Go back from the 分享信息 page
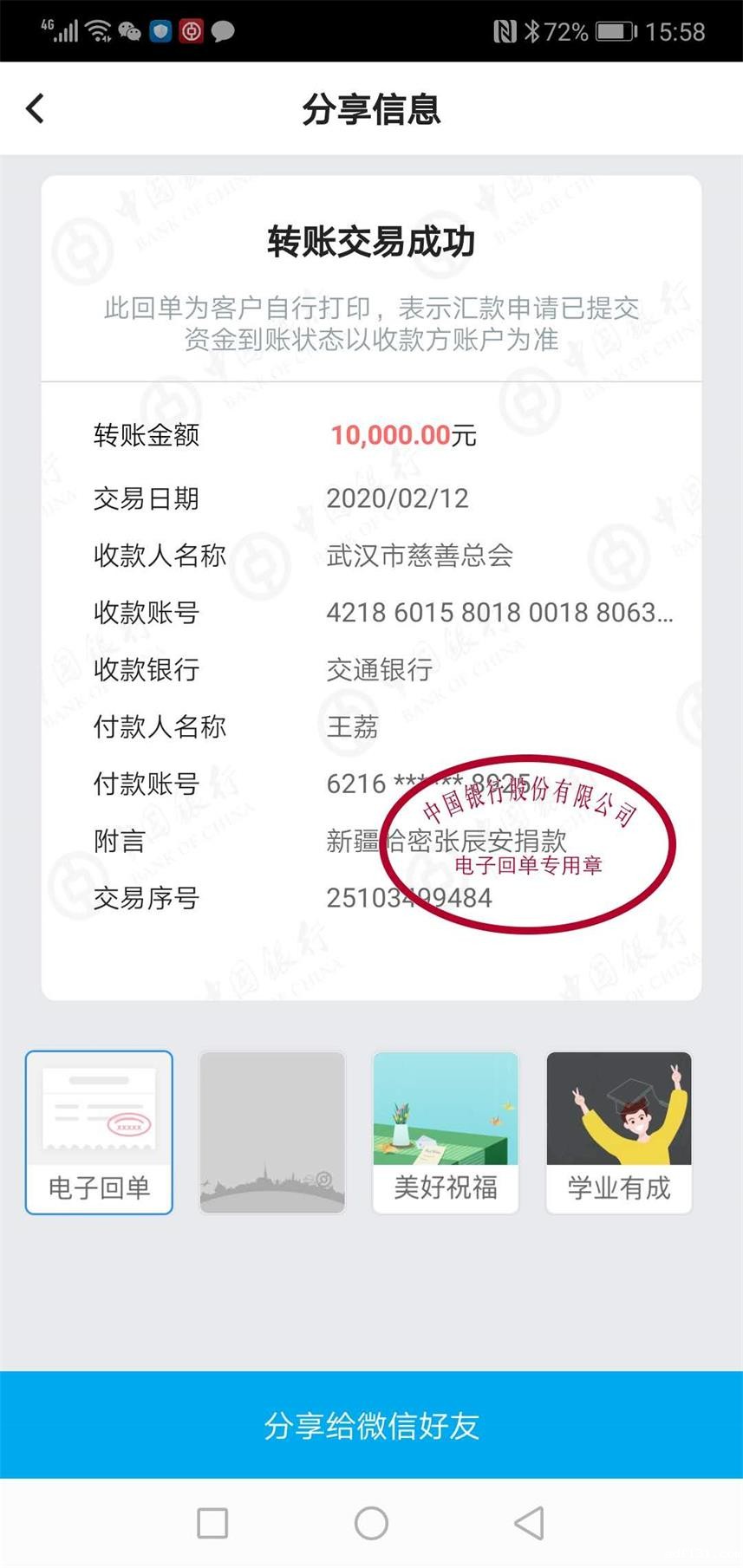 click(36, 109)
